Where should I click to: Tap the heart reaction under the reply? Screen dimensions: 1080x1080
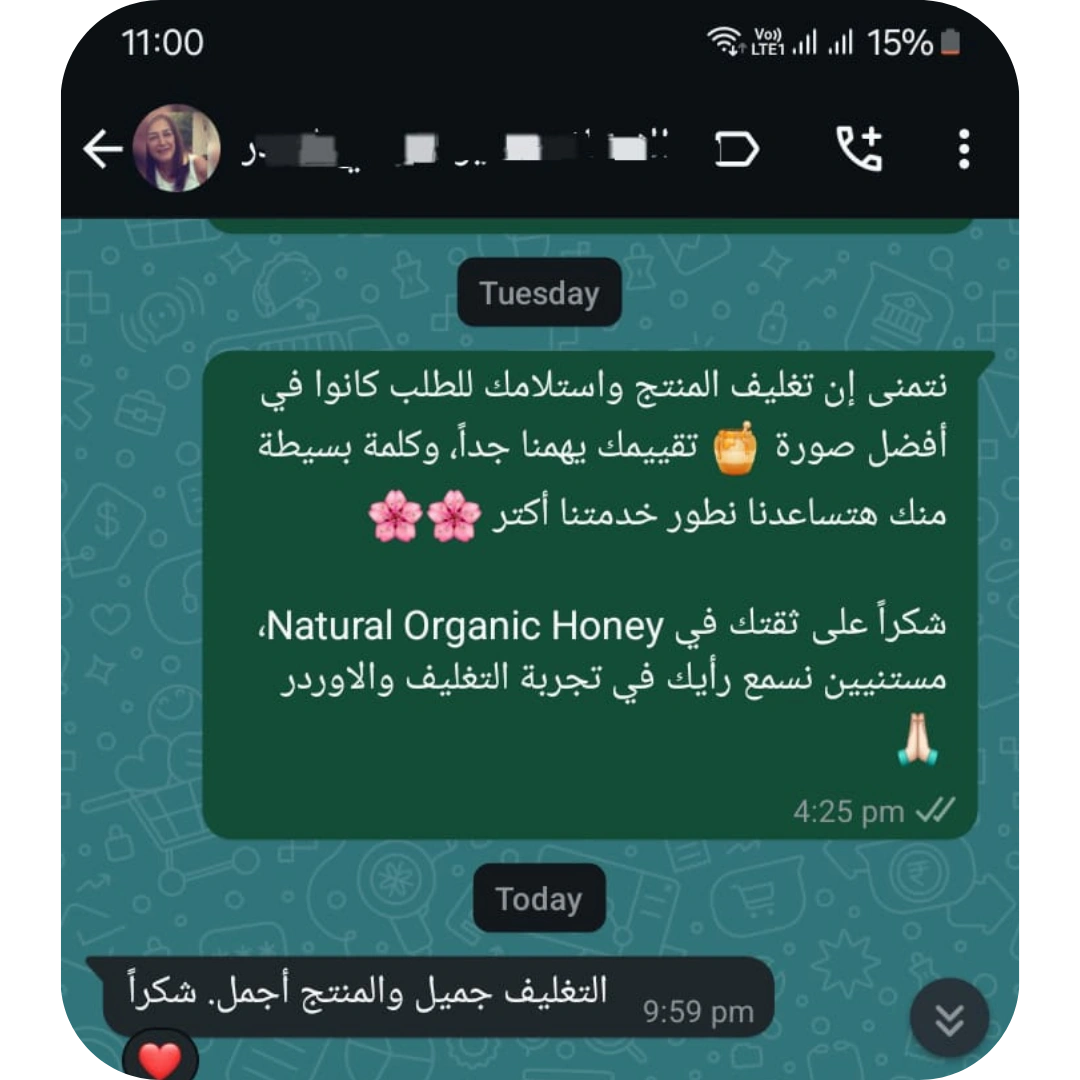point(160,1059)
